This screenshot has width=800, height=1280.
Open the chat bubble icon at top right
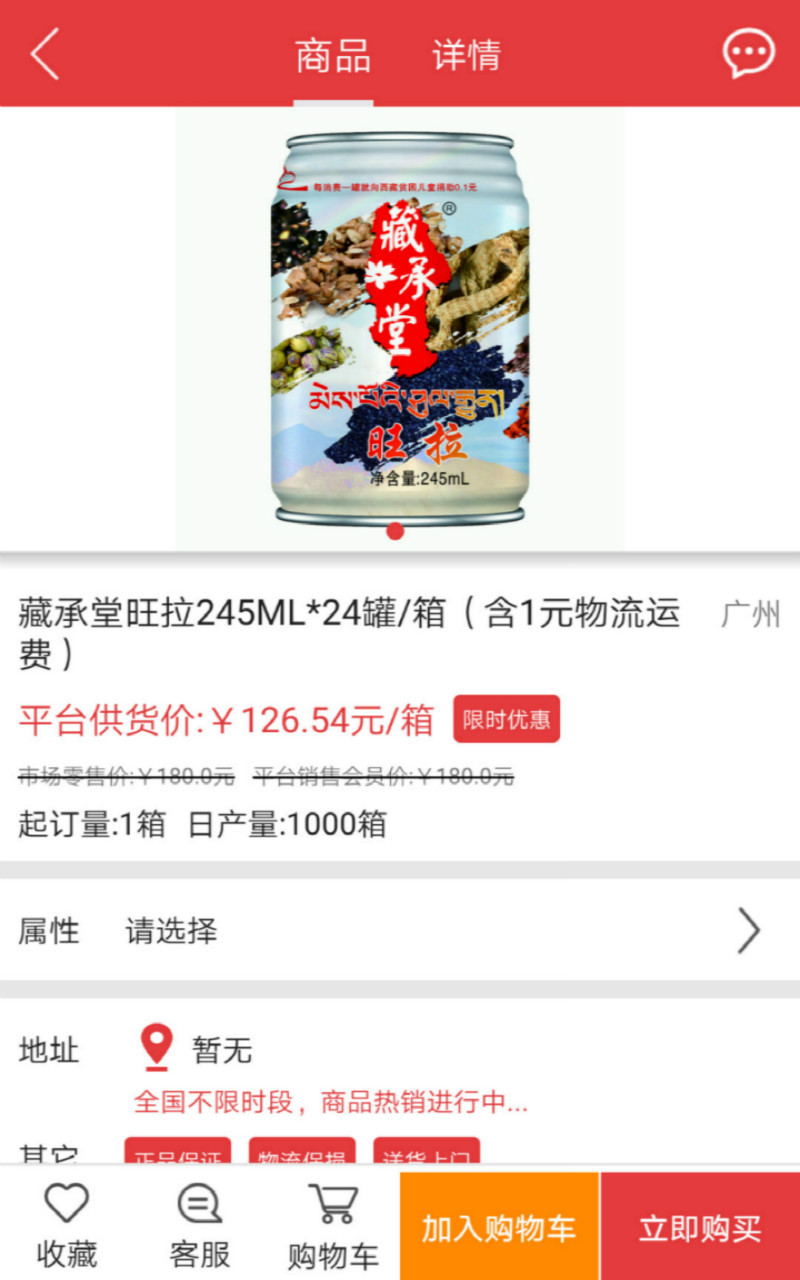point(747,55)
